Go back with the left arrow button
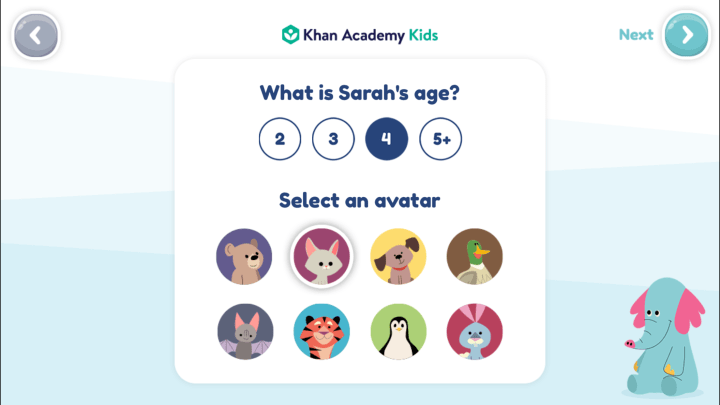720x405 pixels. pyautogui.click(x=36, y=36)
